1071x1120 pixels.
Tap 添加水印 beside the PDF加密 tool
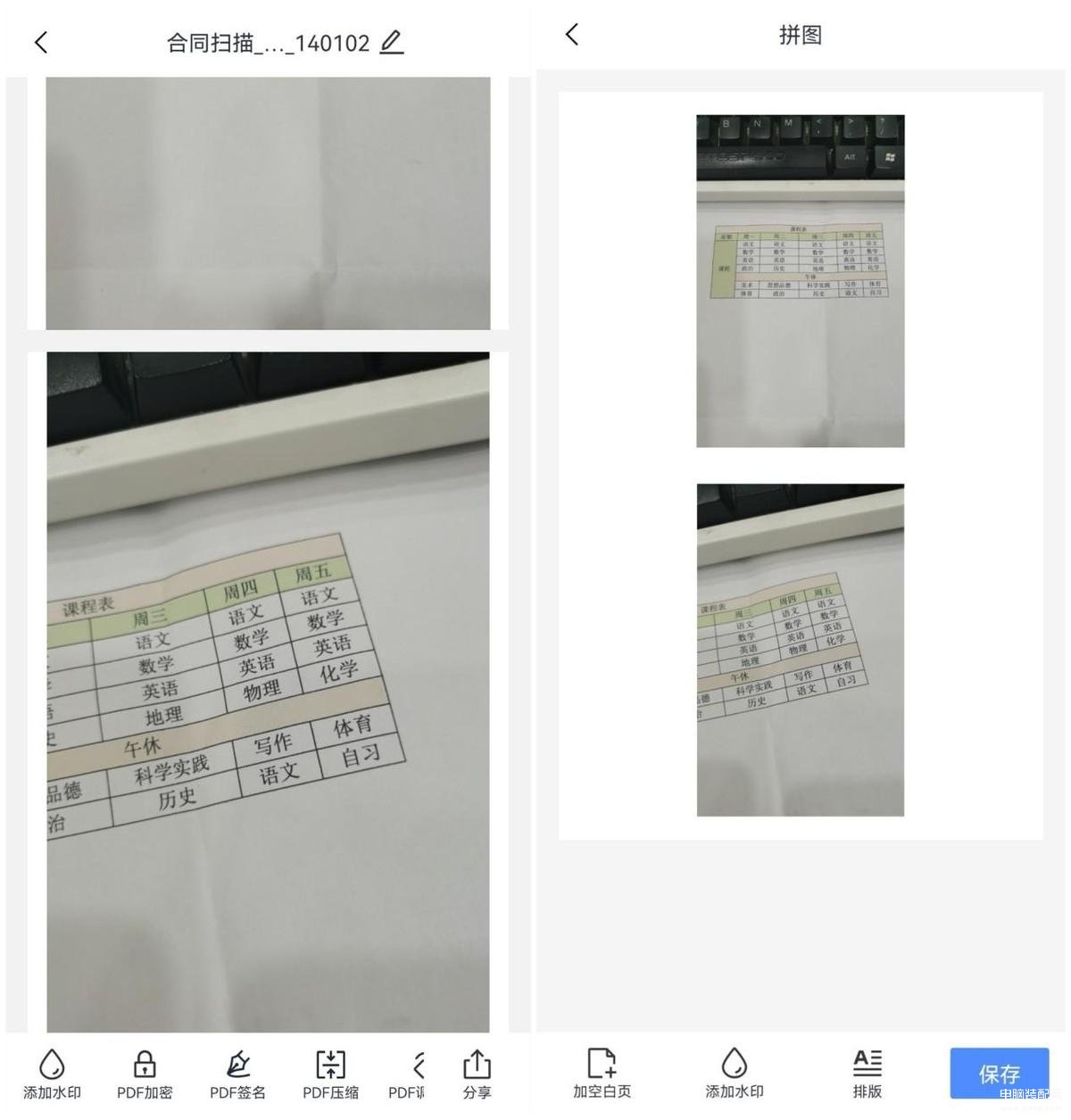[52, 1074]
